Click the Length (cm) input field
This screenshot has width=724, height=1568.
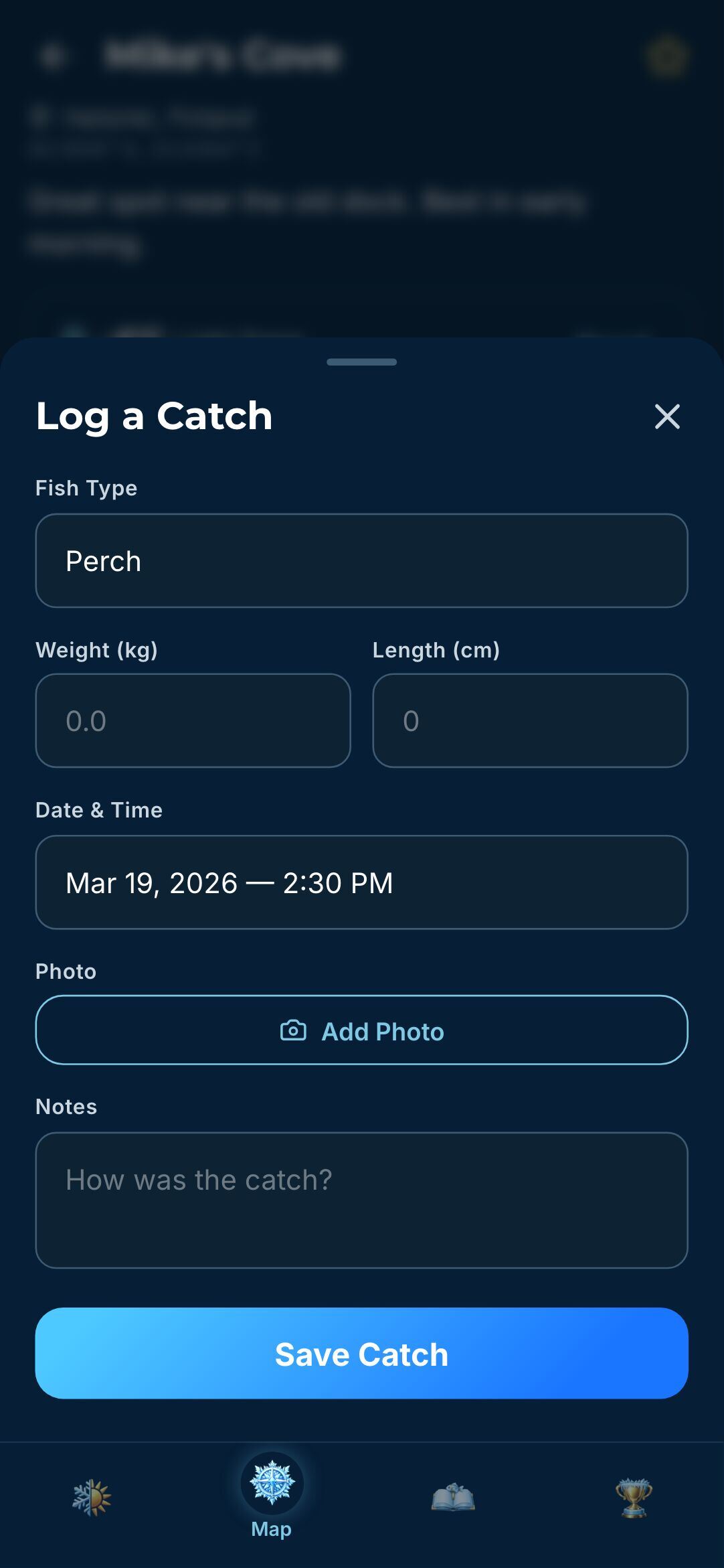pos(530,721)
